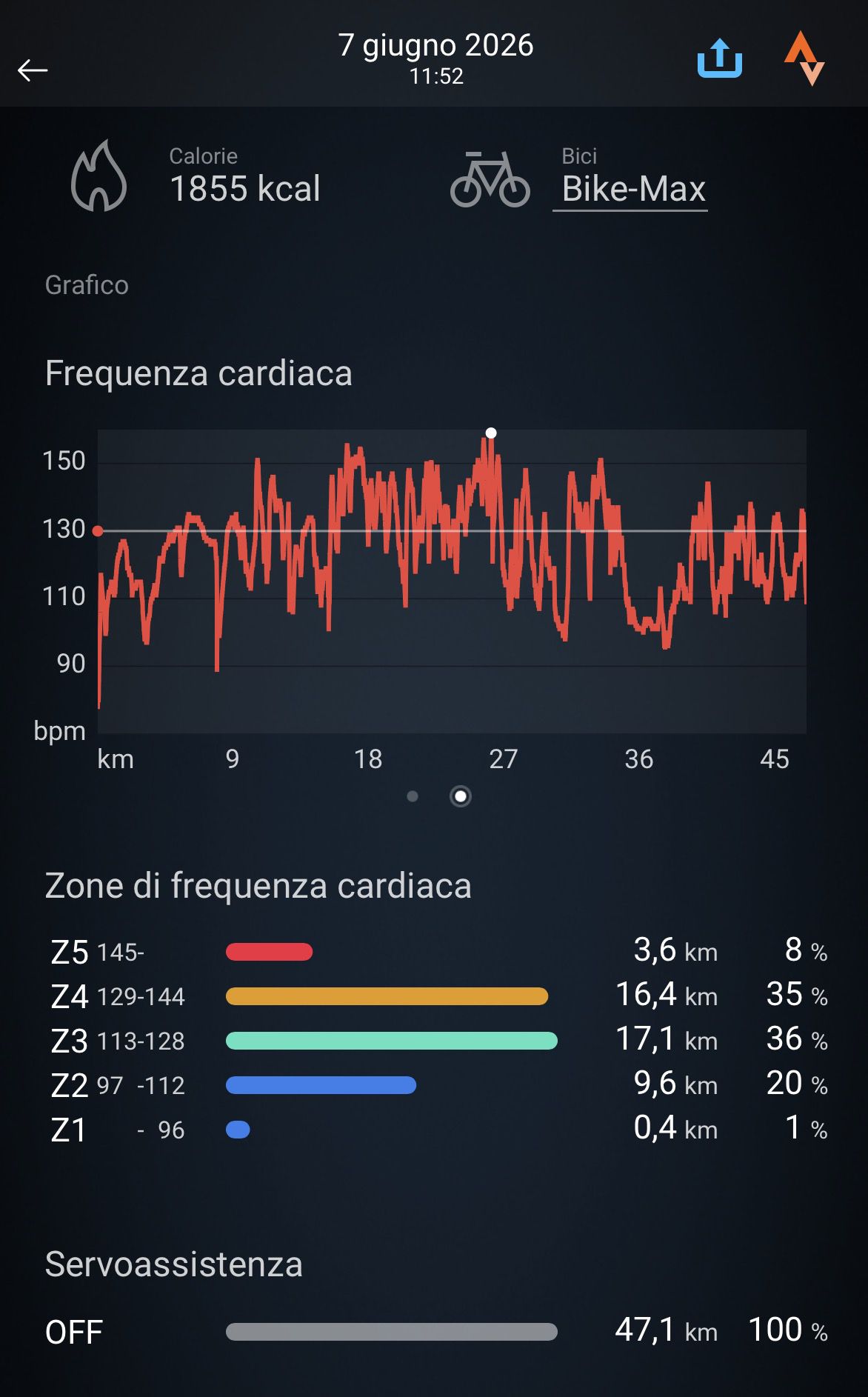Select the second chart page indicator
This screenshot has width=868, height=1397.
(461, 796)
